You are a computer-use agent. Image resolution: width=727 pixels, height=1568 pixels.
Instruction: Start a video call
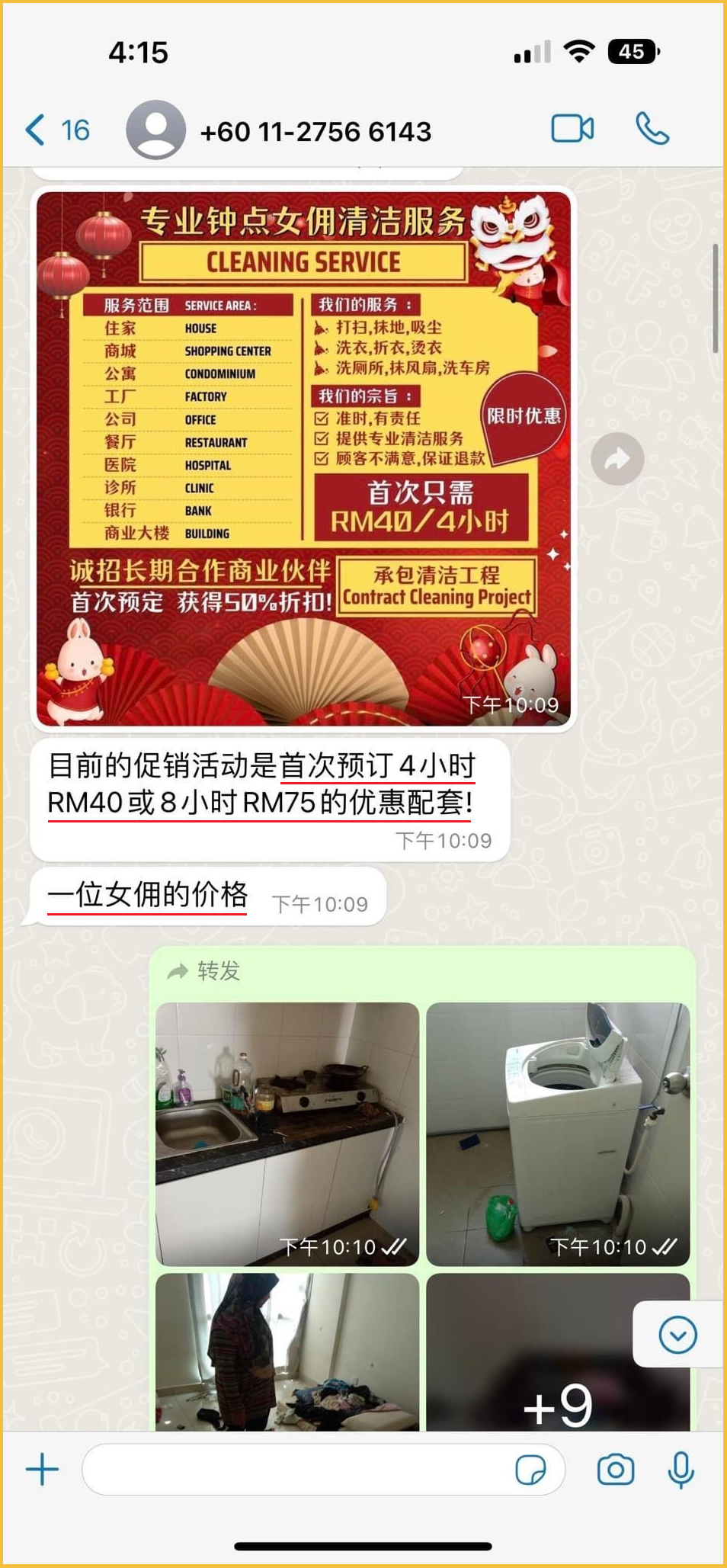click(x=572, y=129)
